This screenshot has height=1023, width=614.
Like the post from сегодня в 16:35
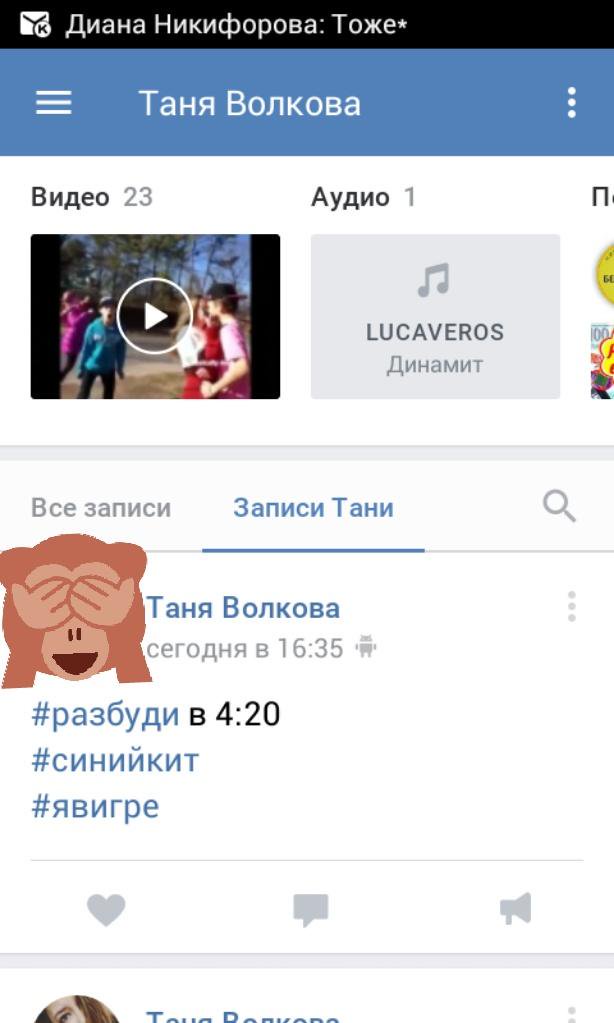click(x=106, y=909)
